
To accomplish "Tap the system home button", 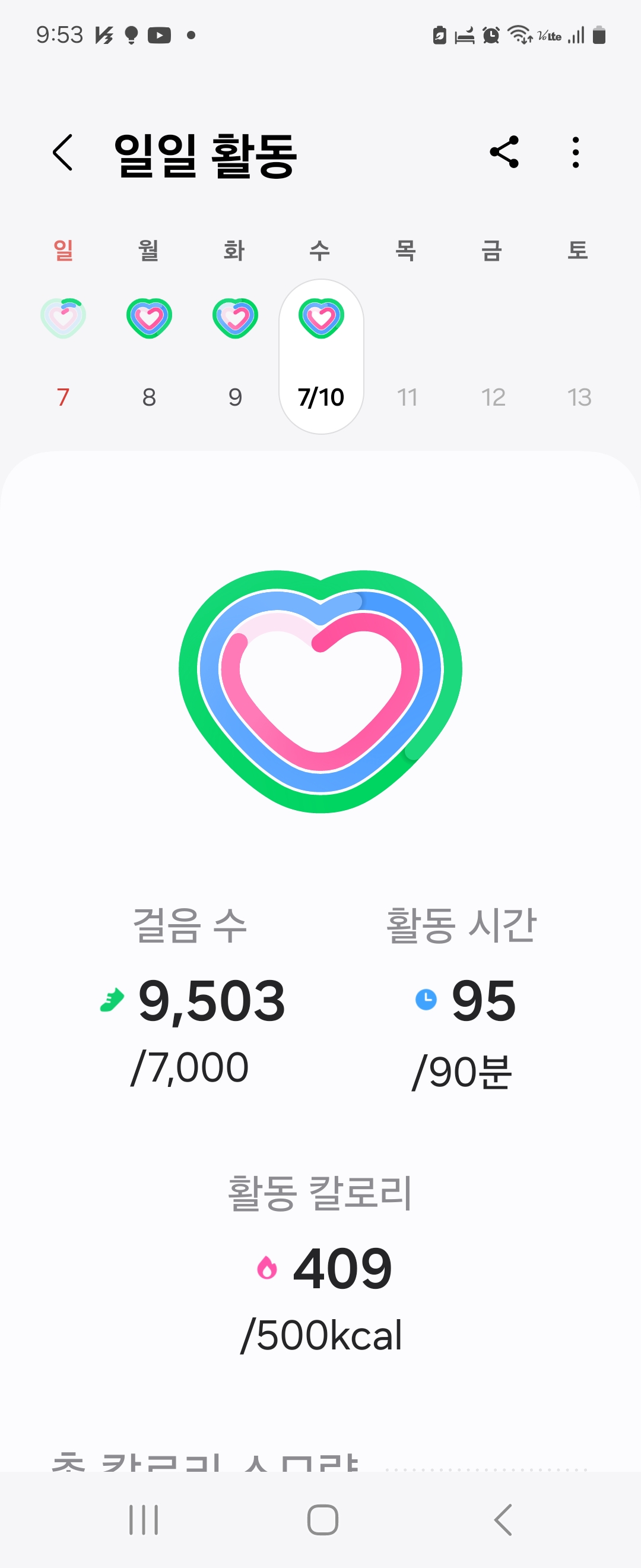I will tap(322, 1520).
